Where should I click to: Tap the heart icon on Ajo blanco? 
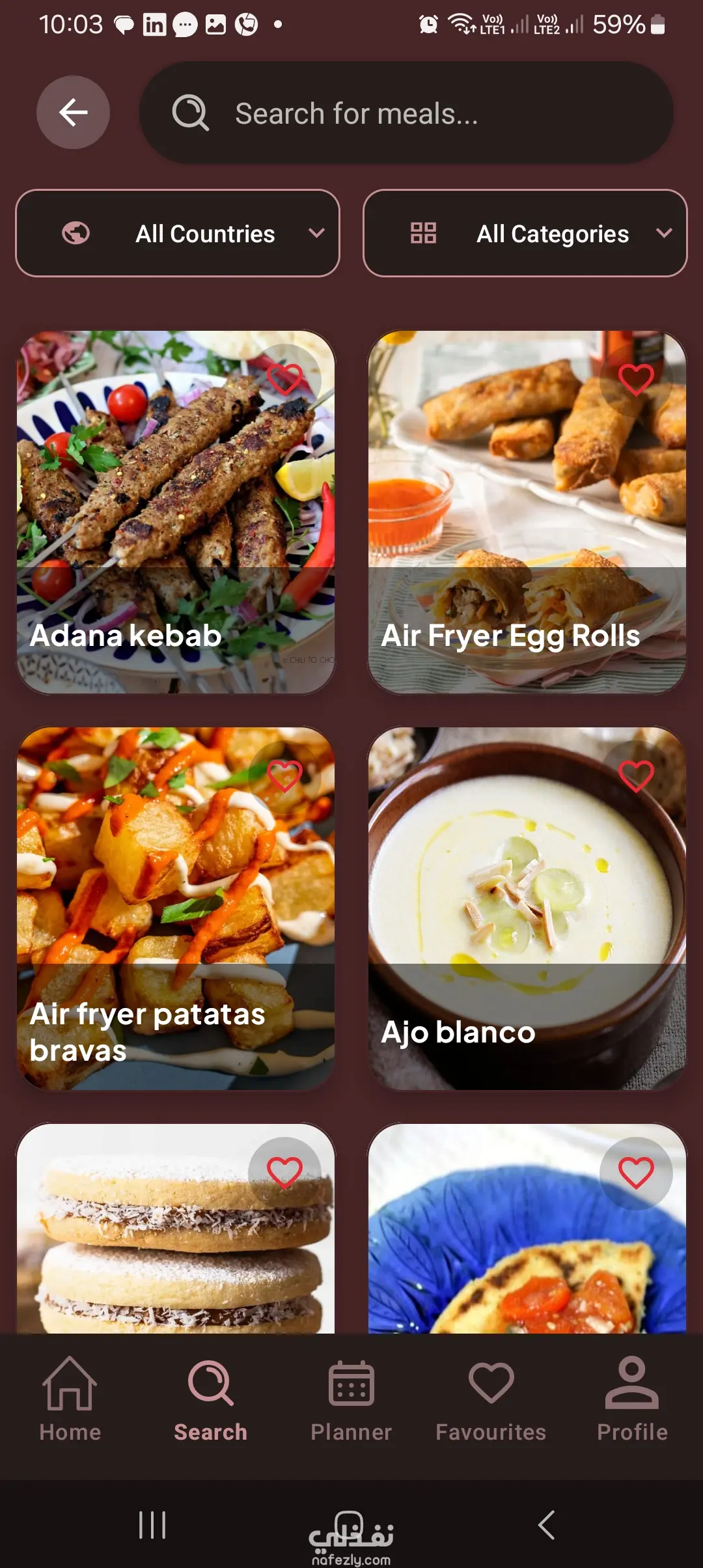pyautogui.click(x=636, y=776)
